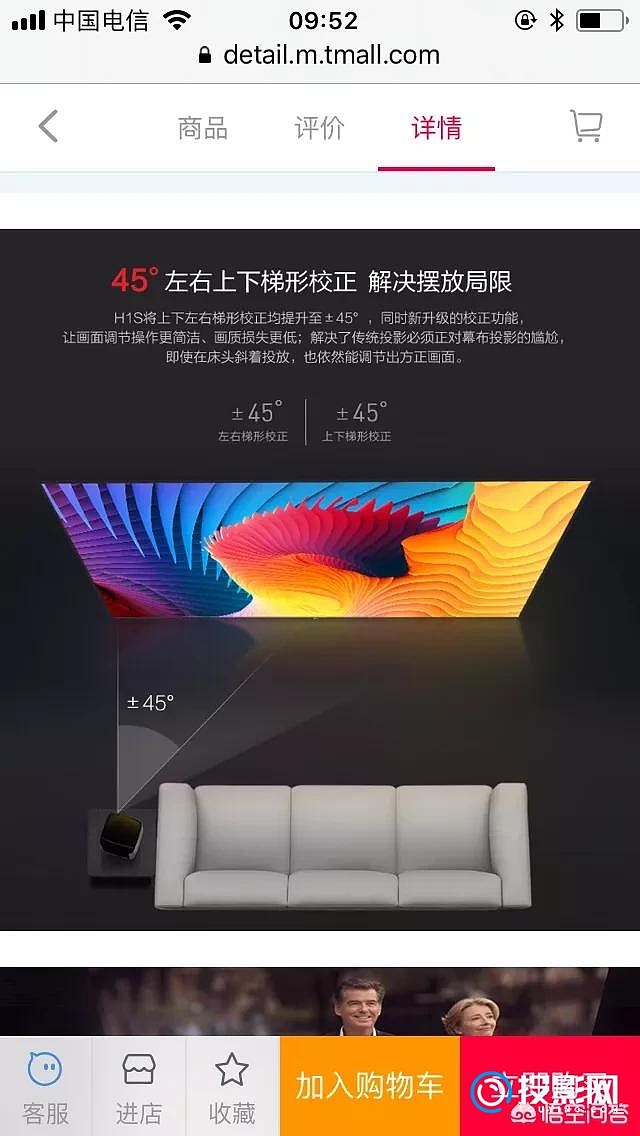Image resolution: width=640 pixels, height=1136 pixels.
Task: Select the 详情 tab
Action: click(436, 128)
